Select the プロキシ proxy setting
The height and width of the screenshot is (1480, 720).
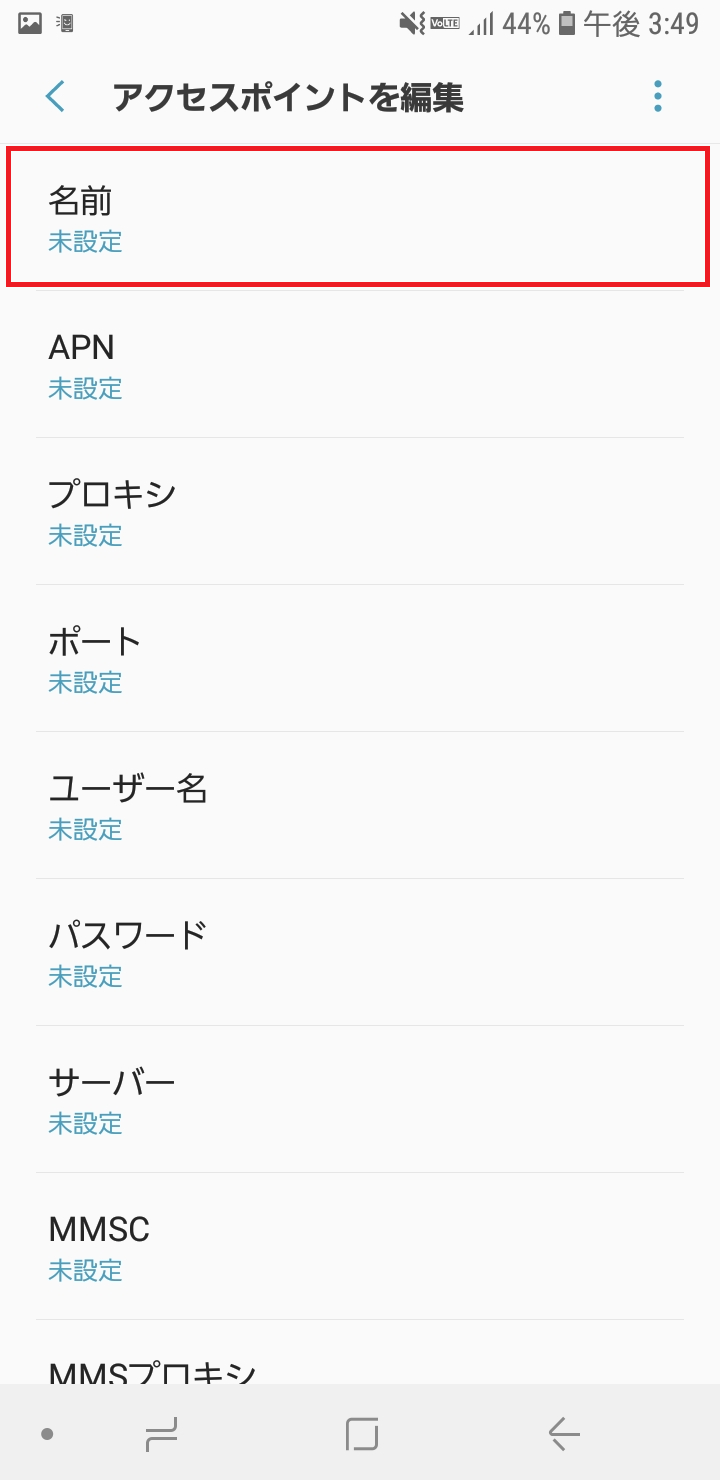tap(360, 512)
